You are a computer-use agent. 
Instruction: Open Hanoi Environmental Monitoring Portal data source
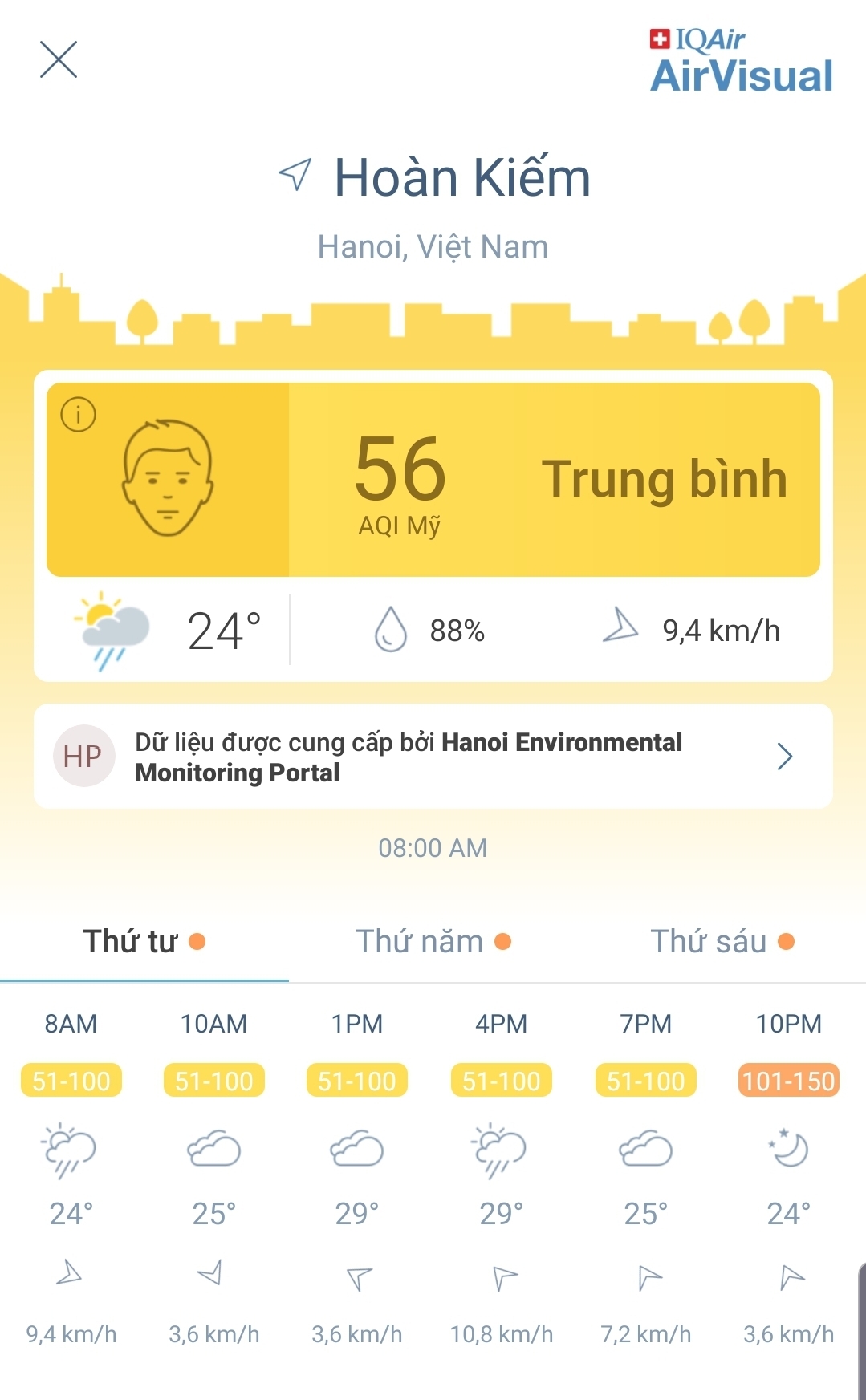click(433, 757)
